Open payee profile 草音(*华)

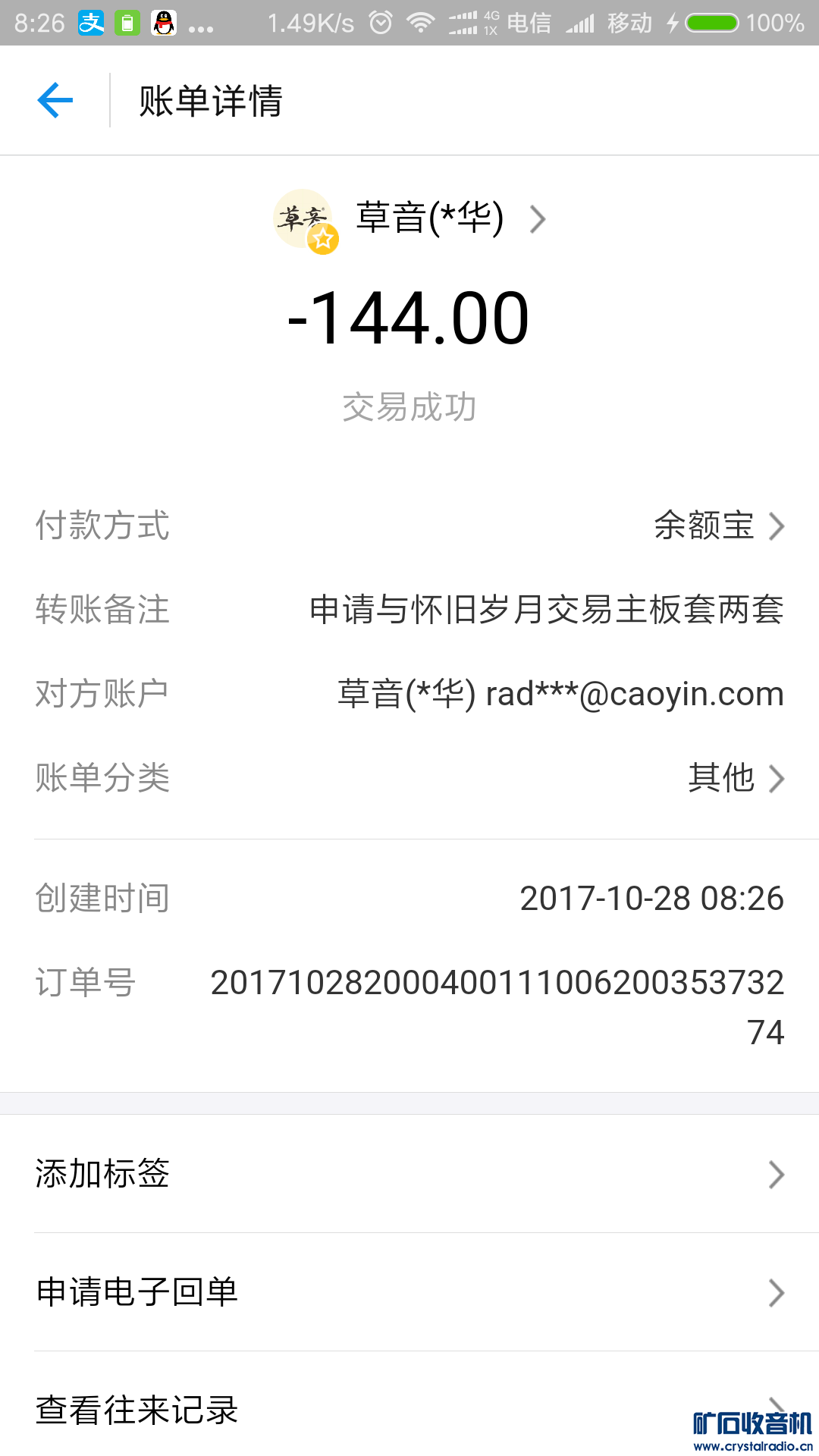pos(428,219)
